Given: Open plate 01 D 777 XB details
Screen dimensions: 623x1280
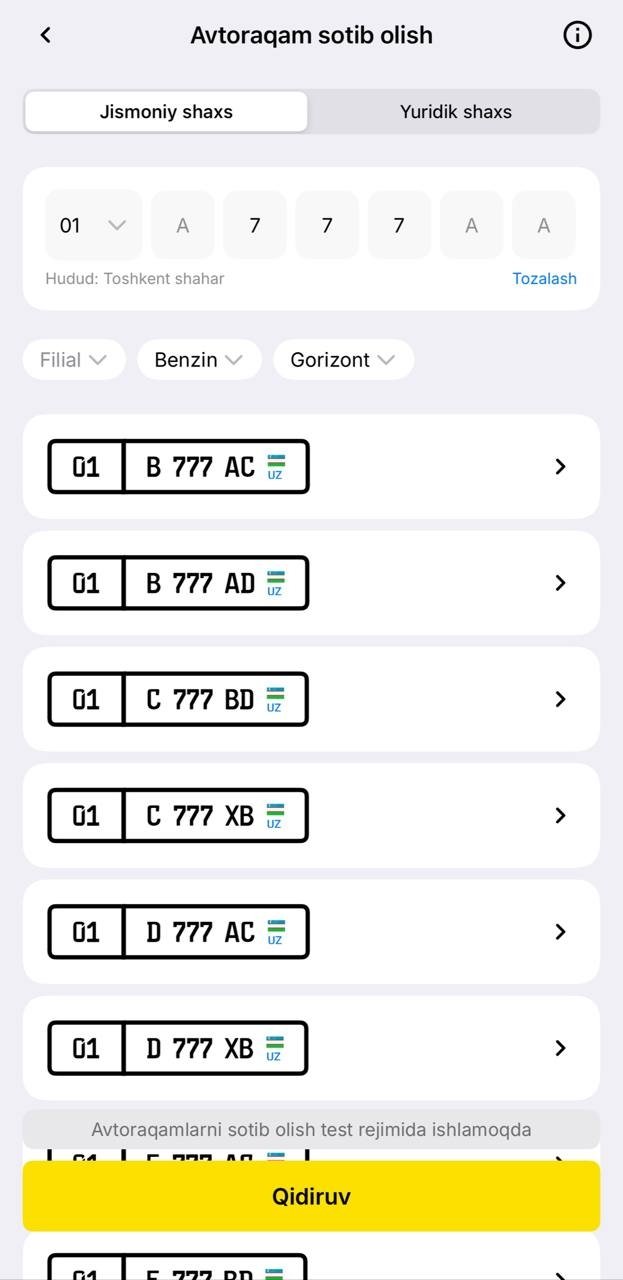Looking at the screenshot, I should (311, 1048).
